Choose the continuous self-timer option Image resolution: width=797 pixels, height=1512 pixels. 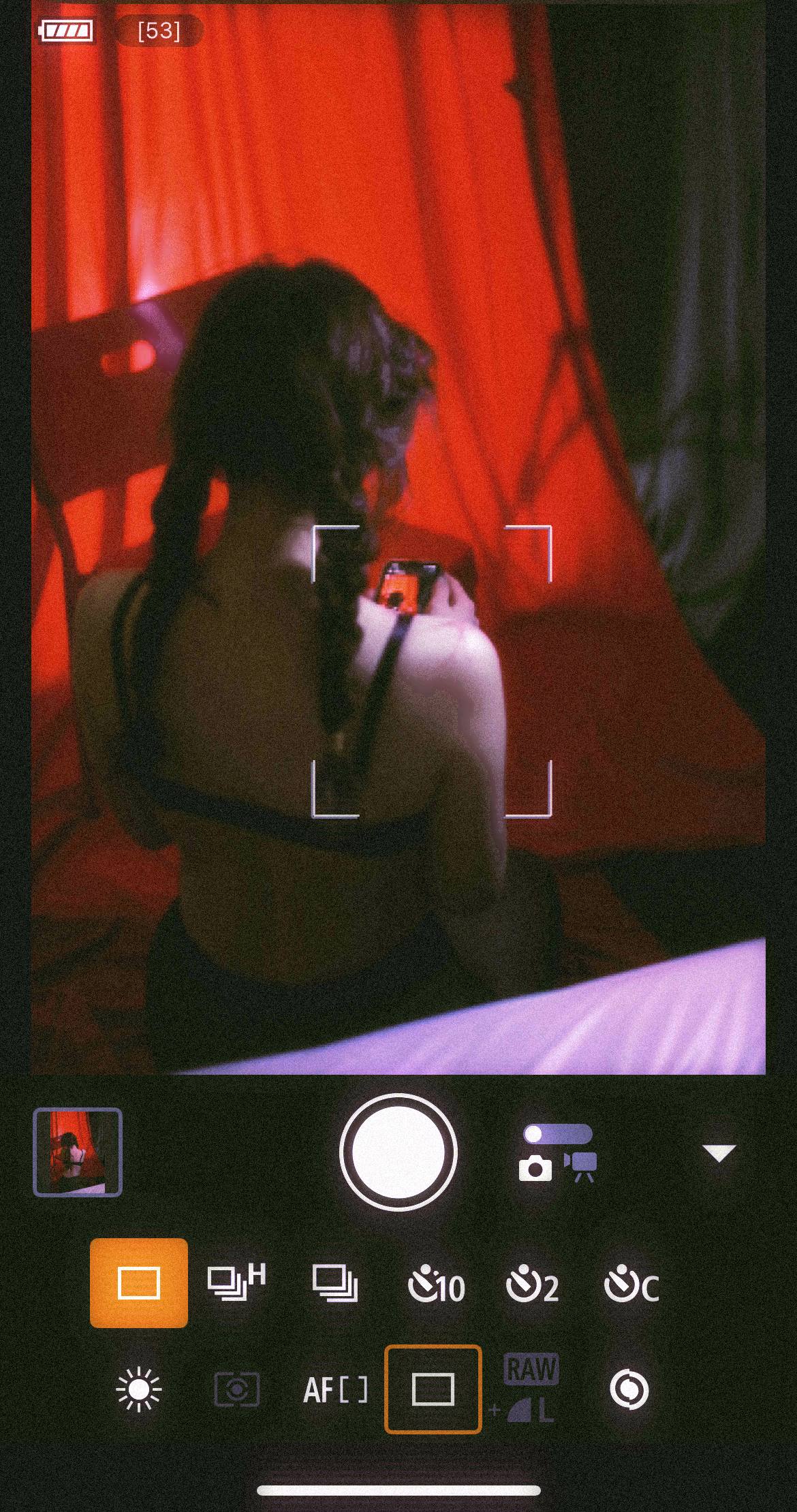click(x=631, y=1285)
